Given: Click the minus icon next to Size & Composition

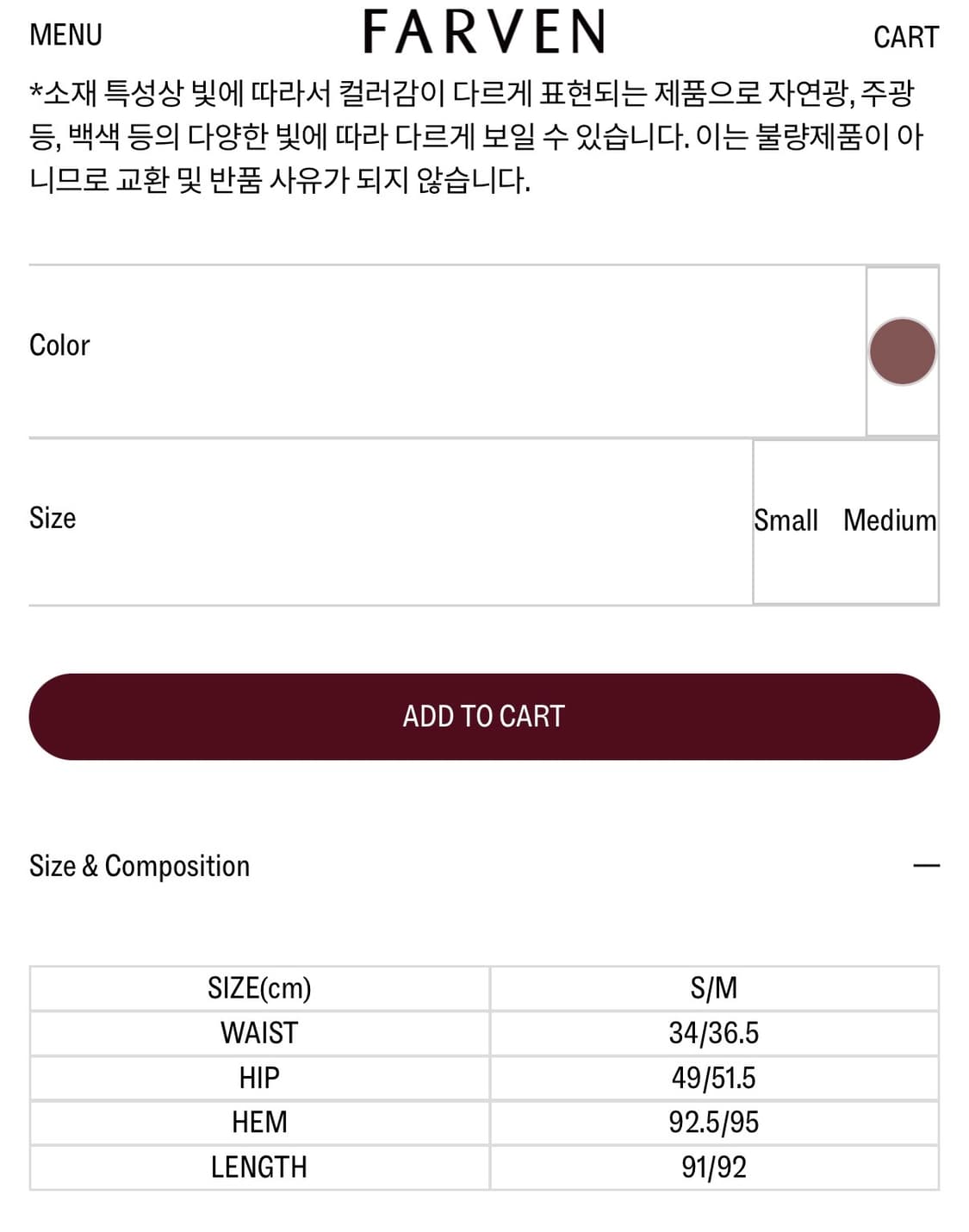Looking at the screenshot, I should 924,865.
